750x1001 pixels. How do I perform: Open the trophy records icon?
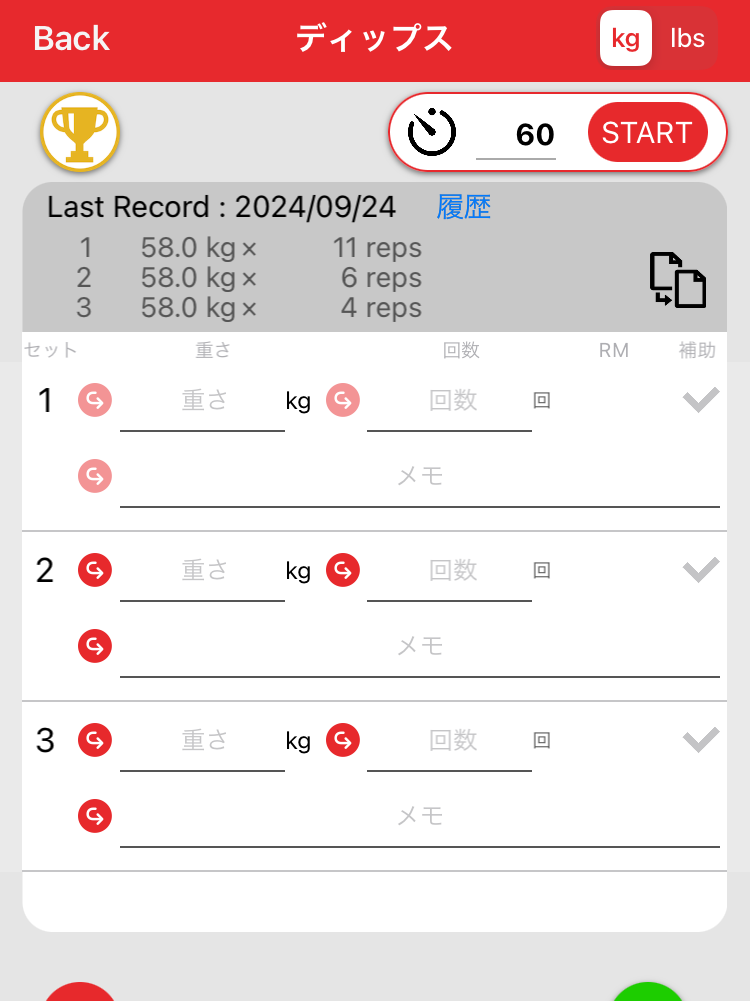coord(80,133)
